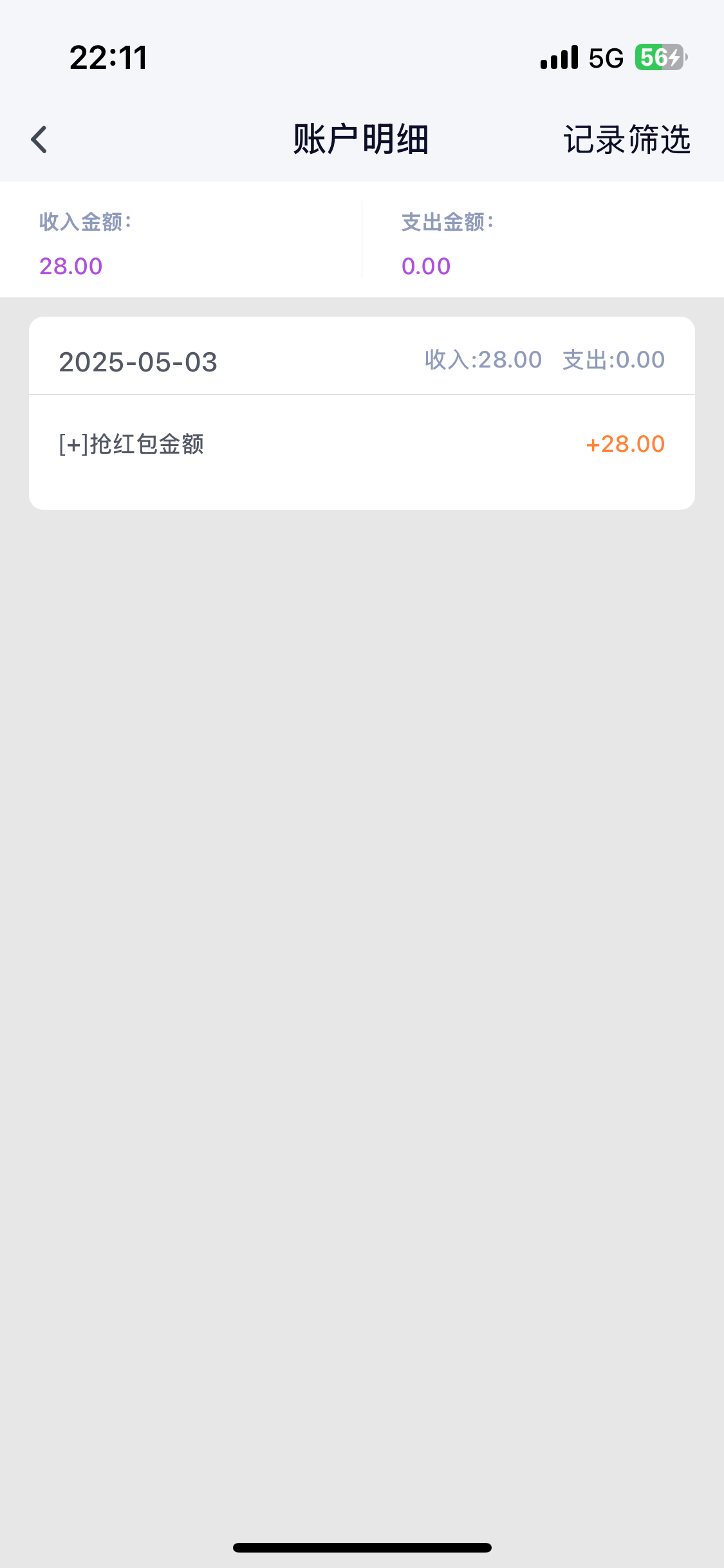724x1568 pixels.
Task: Open 记录筛选 filter
Action: 626,140
